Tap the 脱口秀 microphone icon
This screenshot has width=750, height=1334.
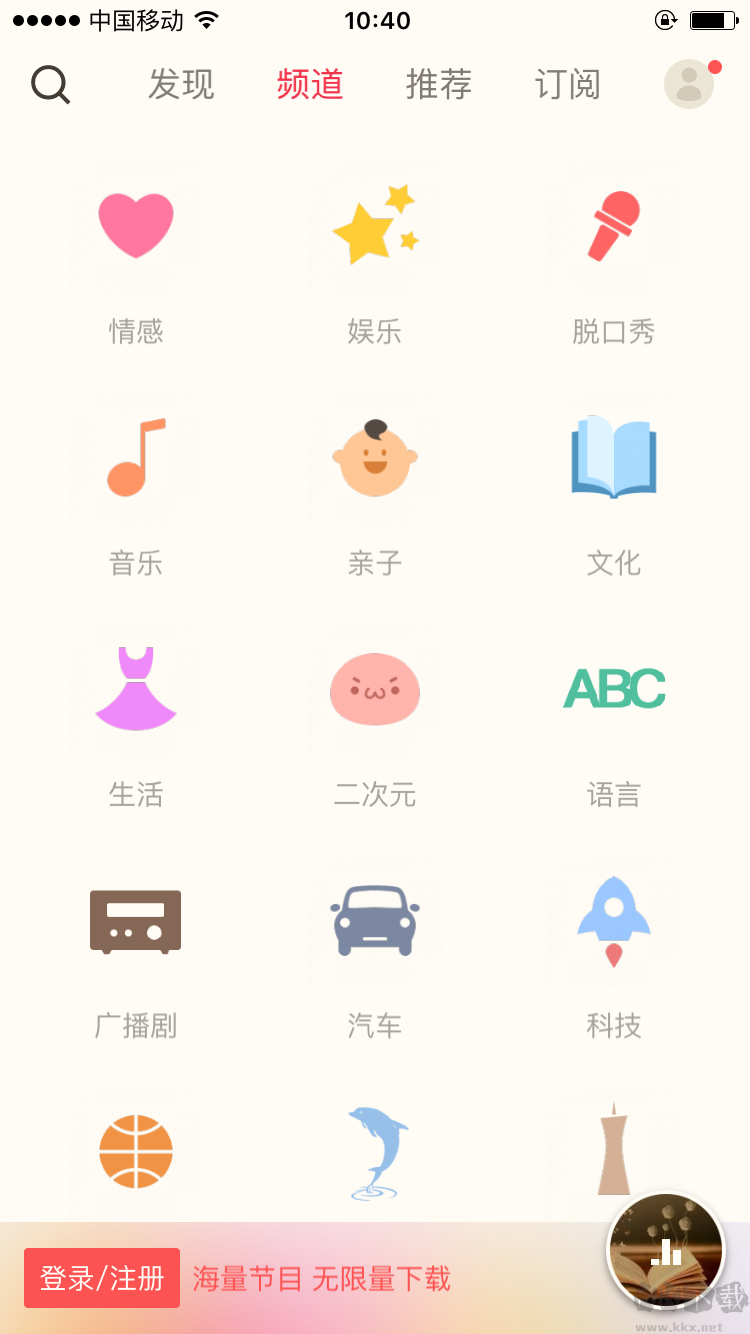[613, 225]
